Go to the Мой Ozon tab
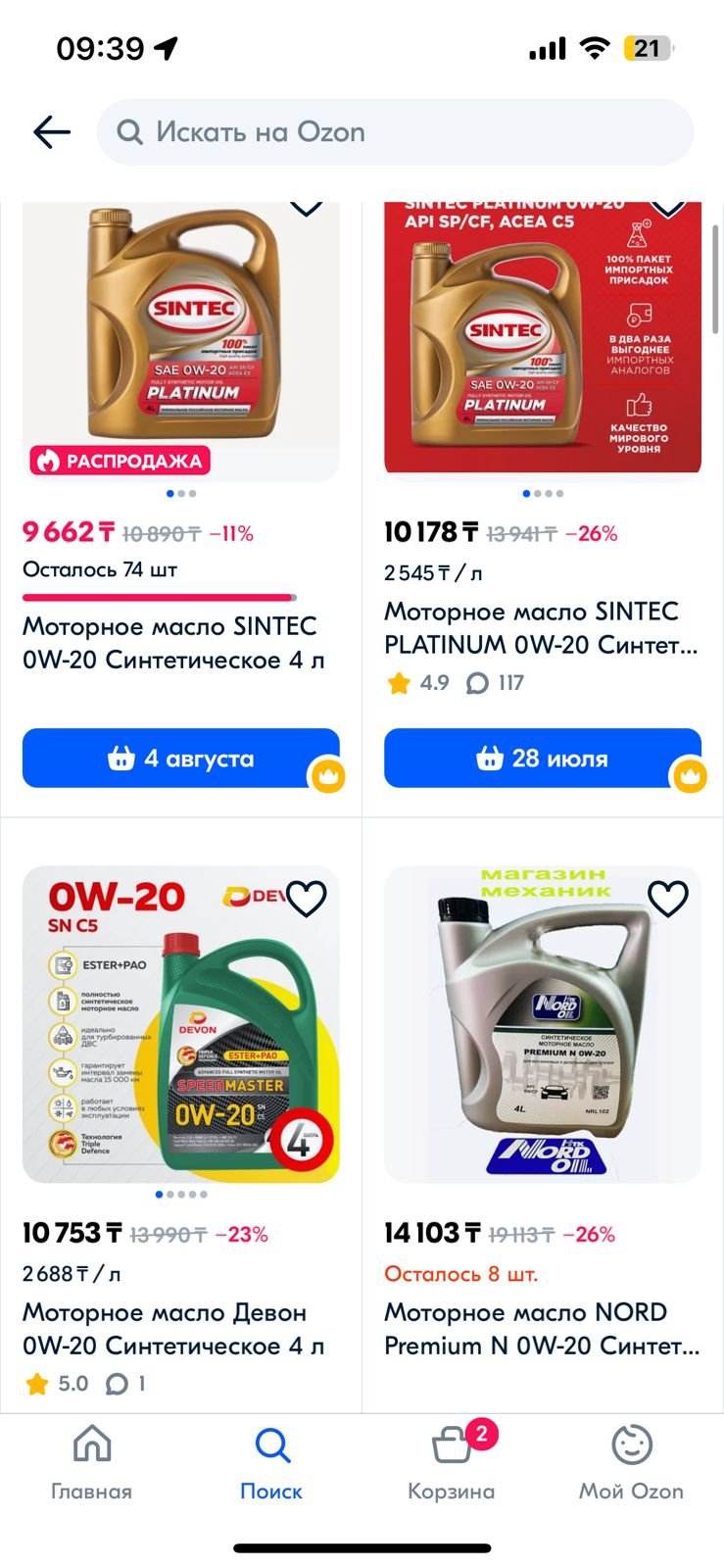 tap(631, 1463)
